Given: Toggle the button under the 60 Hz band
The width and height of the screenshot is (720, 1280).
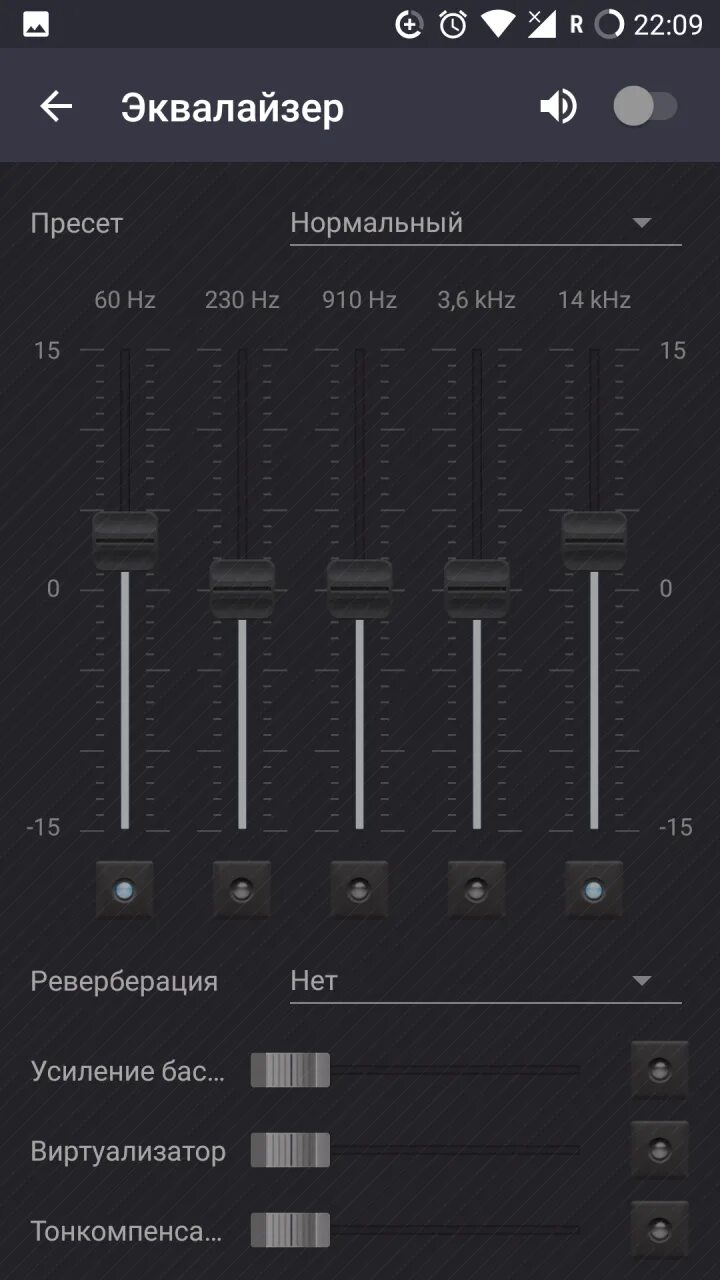Looking at the screenshot, I should click(x=125, y=889).
